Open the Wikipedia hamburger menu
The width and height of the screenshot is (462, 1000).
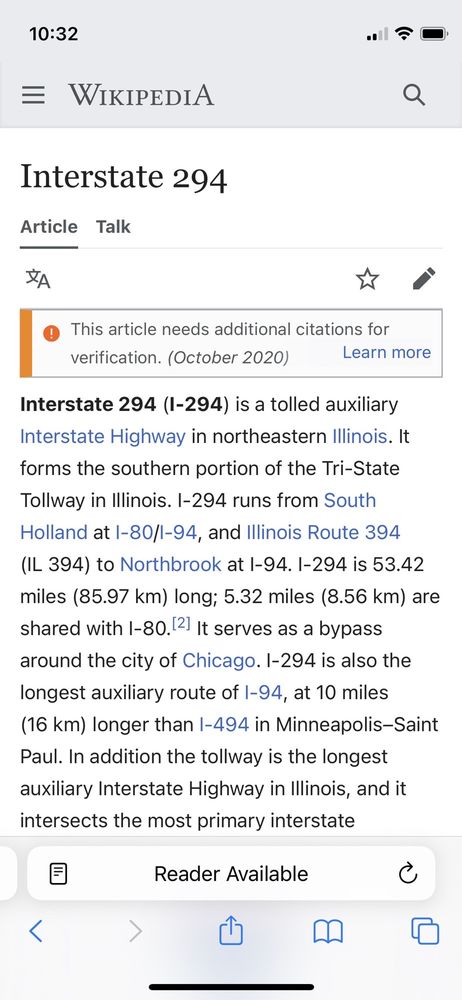[x=33, y=96]
